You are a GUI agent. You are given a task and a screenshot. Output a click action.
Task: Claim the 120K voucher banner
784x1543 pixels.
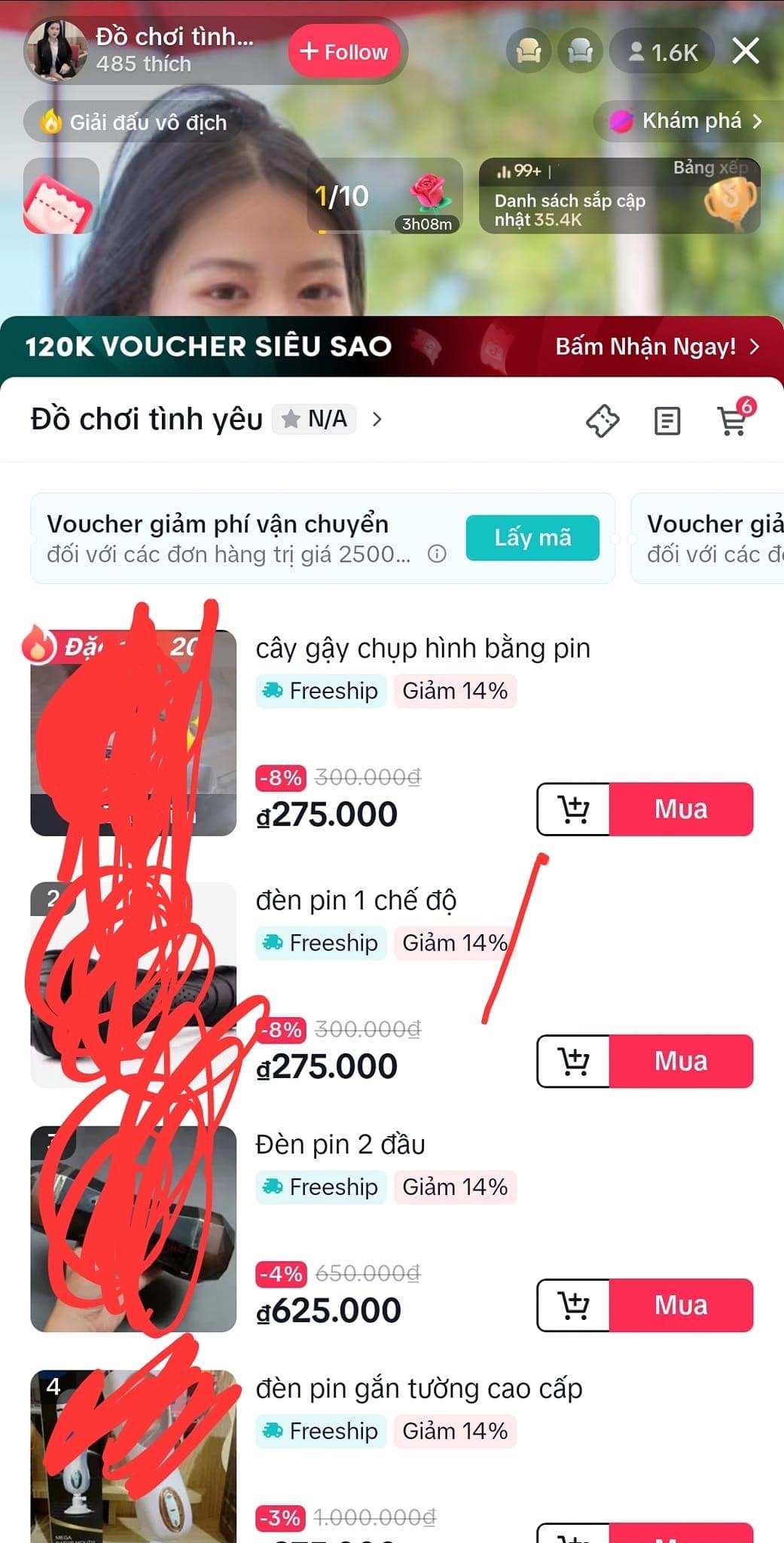click(656, 347)
